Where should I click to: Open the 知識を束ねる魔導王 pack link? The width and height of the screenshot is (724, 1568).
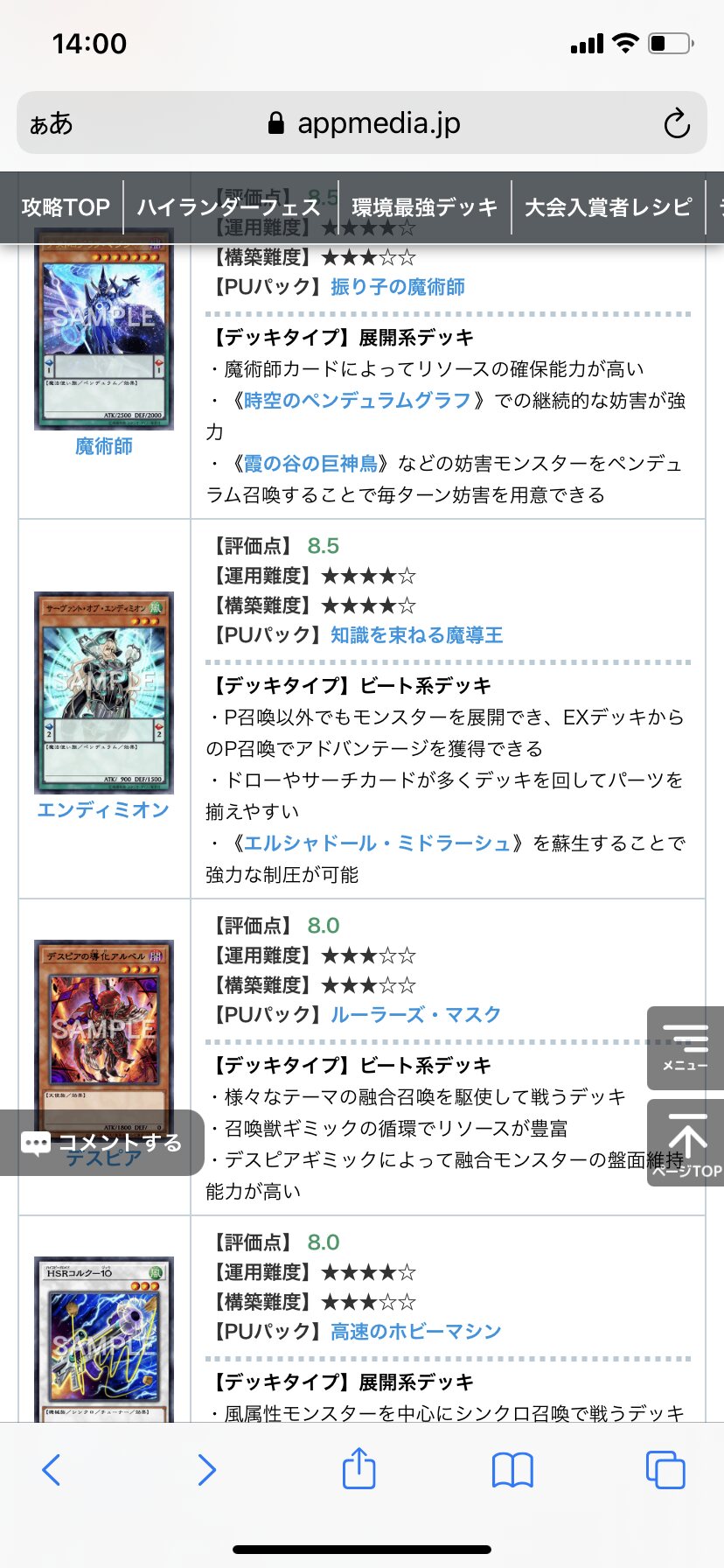[417, 634]
